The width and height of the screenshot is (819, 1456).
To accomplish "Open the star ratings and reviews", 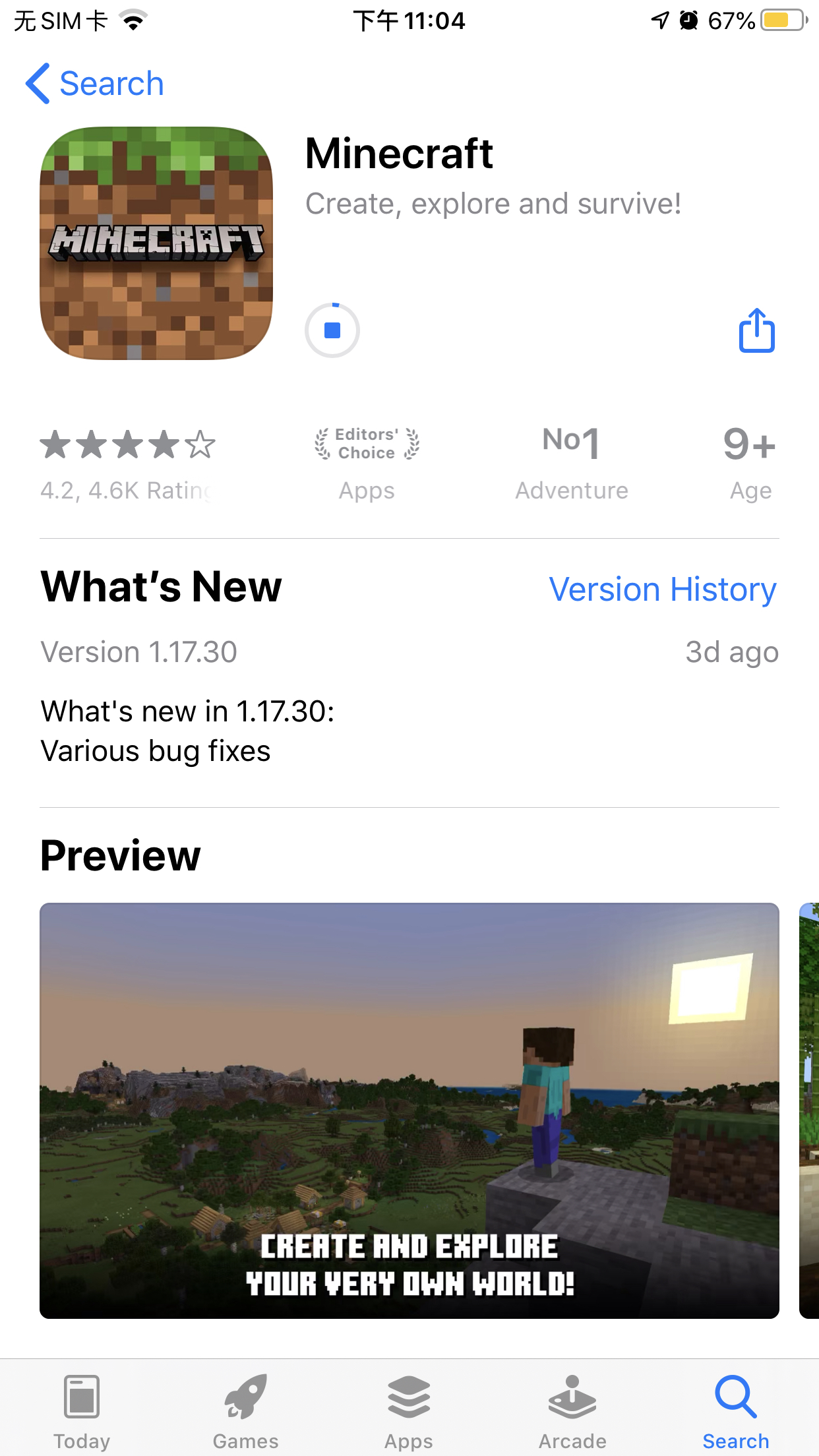I will (x=128, y=463).
